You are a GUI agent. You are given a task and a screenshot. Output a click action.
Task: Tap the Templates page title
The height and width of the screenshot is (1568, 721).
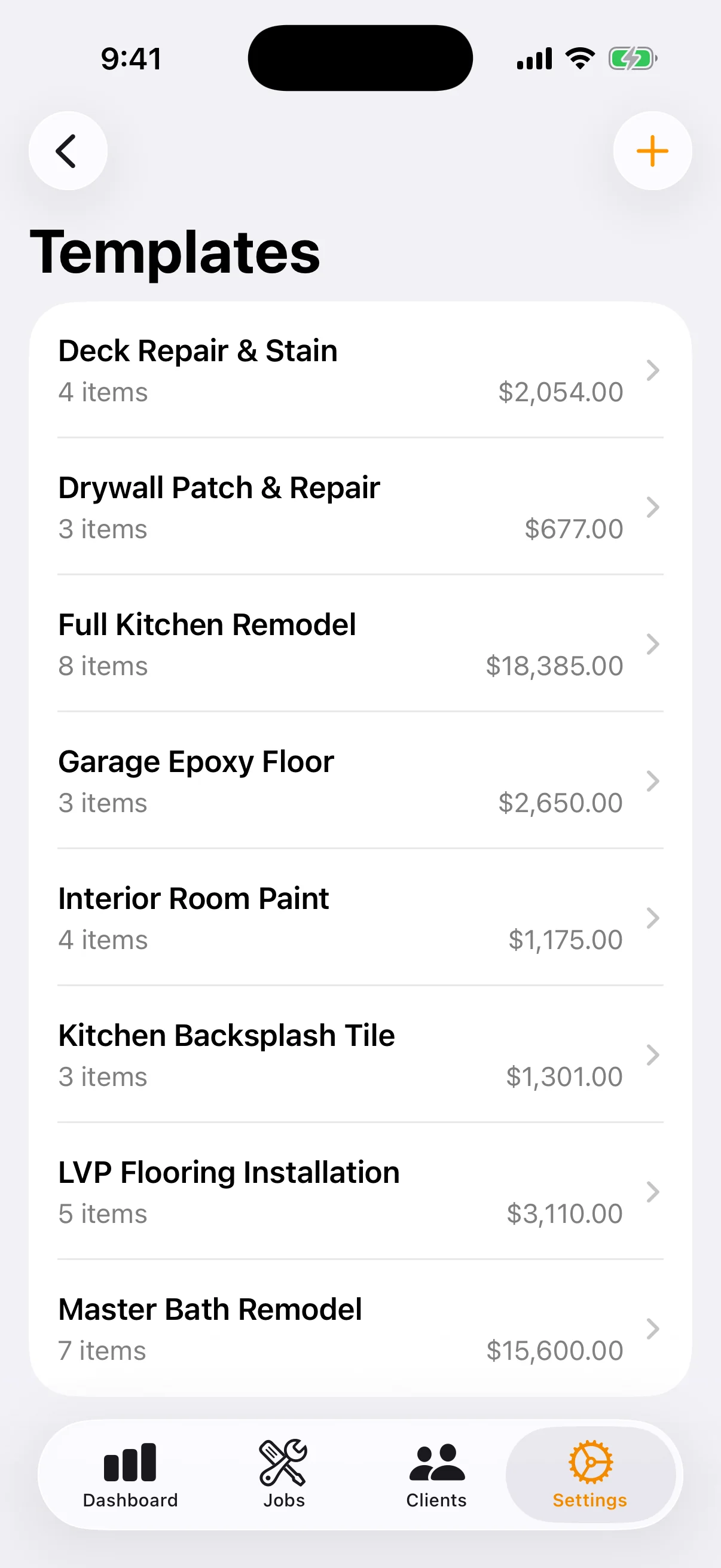(x=175, y=251)
